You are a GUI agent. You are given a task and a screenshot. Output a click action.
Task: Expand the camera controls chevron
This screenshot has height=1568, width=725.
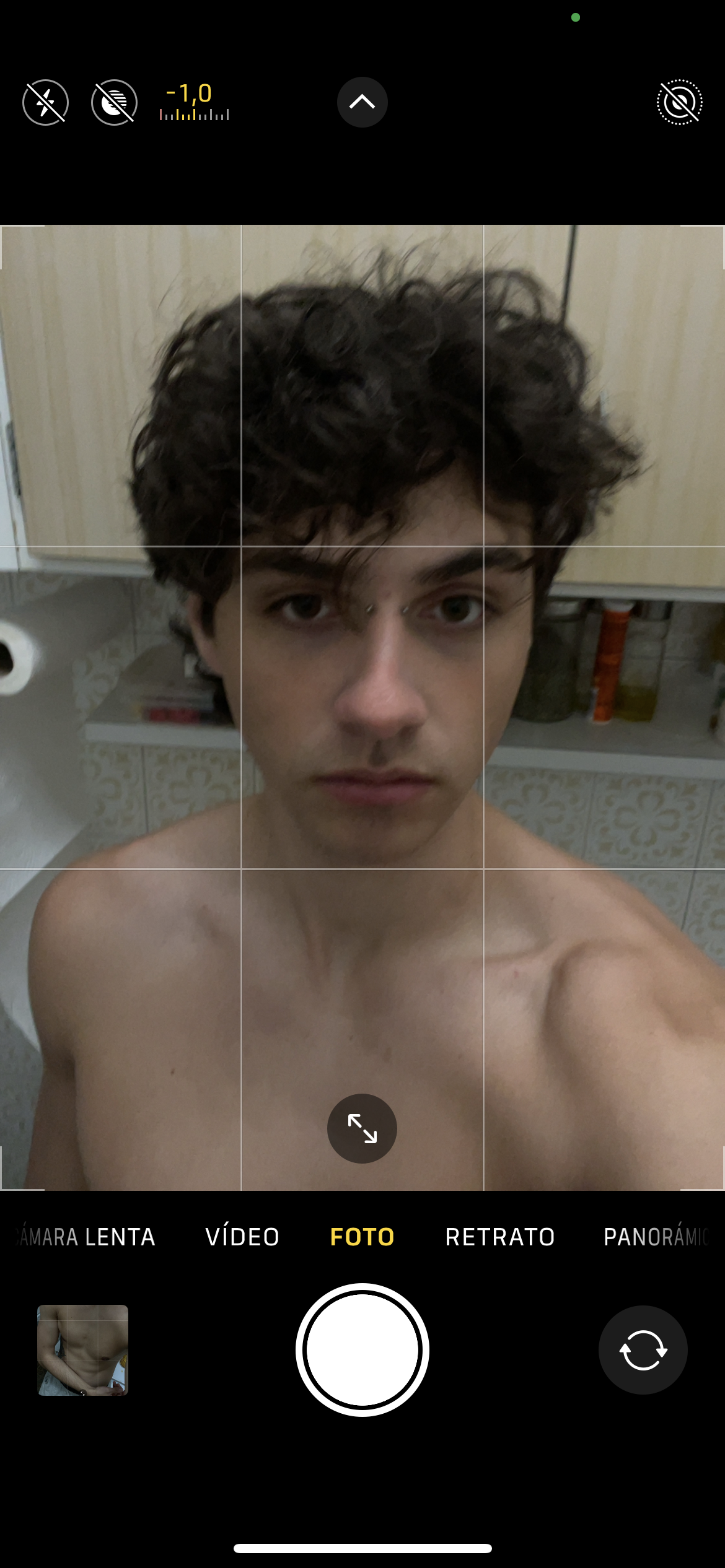pyautogui.click(x=362, y=102)
